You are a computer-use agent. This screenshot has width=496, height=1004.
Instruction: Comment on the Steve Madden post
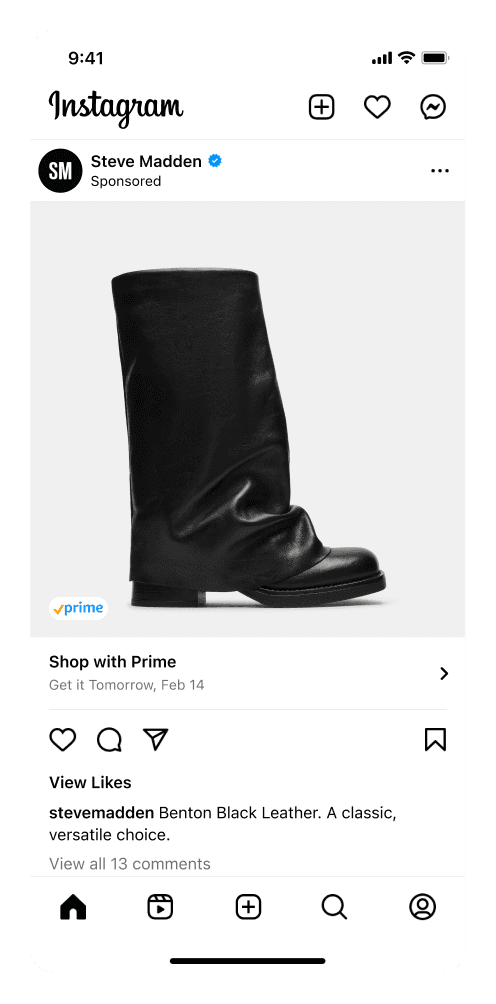[x=109, y=740]
